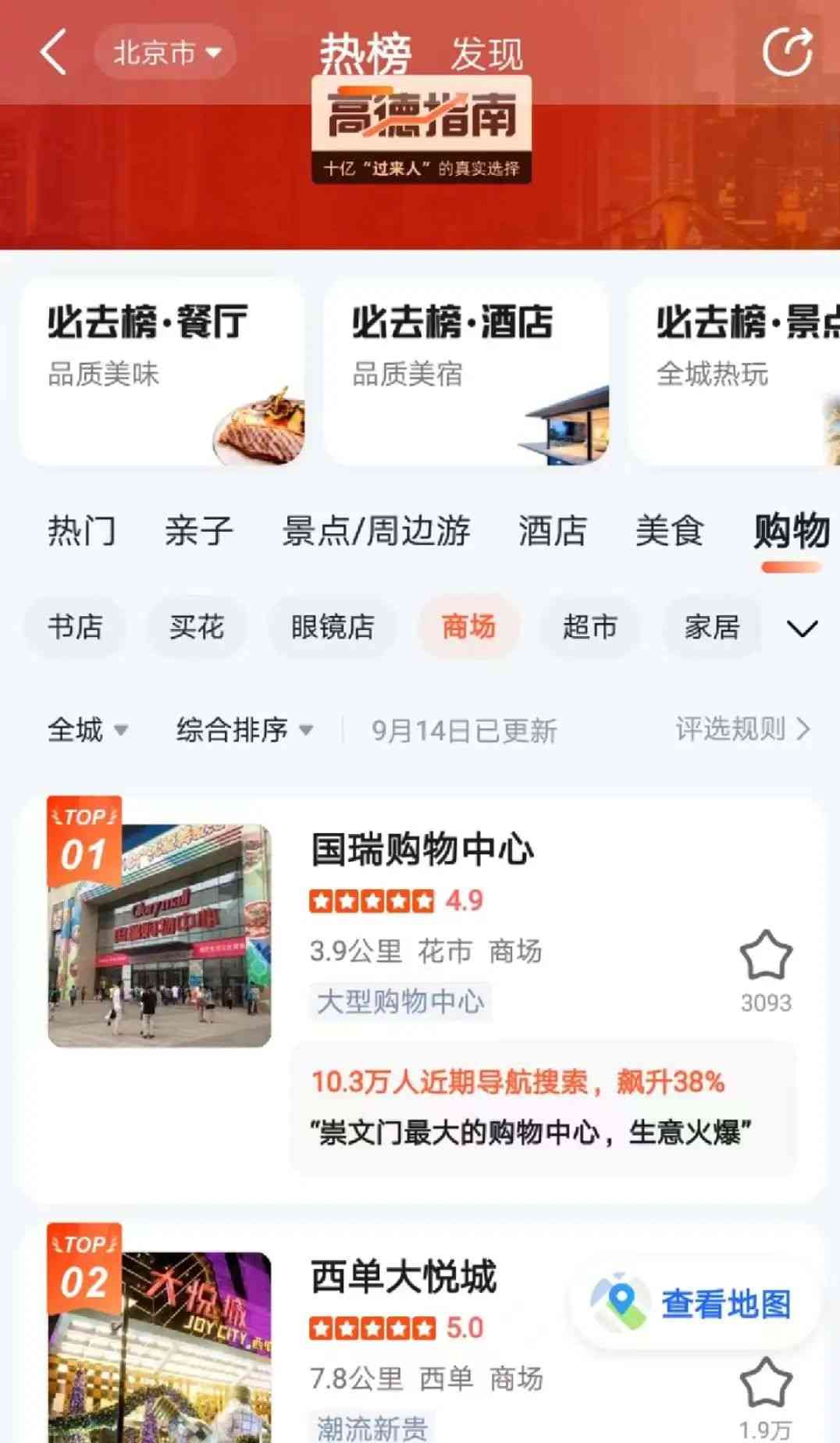This screenshot has height=1443, width=840.
Task: Open the 北京市 city selector
Action: (x=166, y=53)
